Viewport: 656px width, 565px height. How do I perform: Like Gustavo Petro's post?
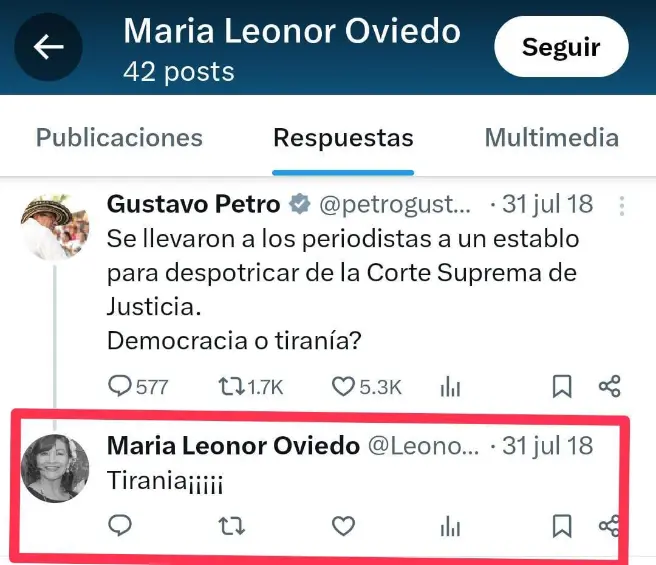(x=343, y=386)
